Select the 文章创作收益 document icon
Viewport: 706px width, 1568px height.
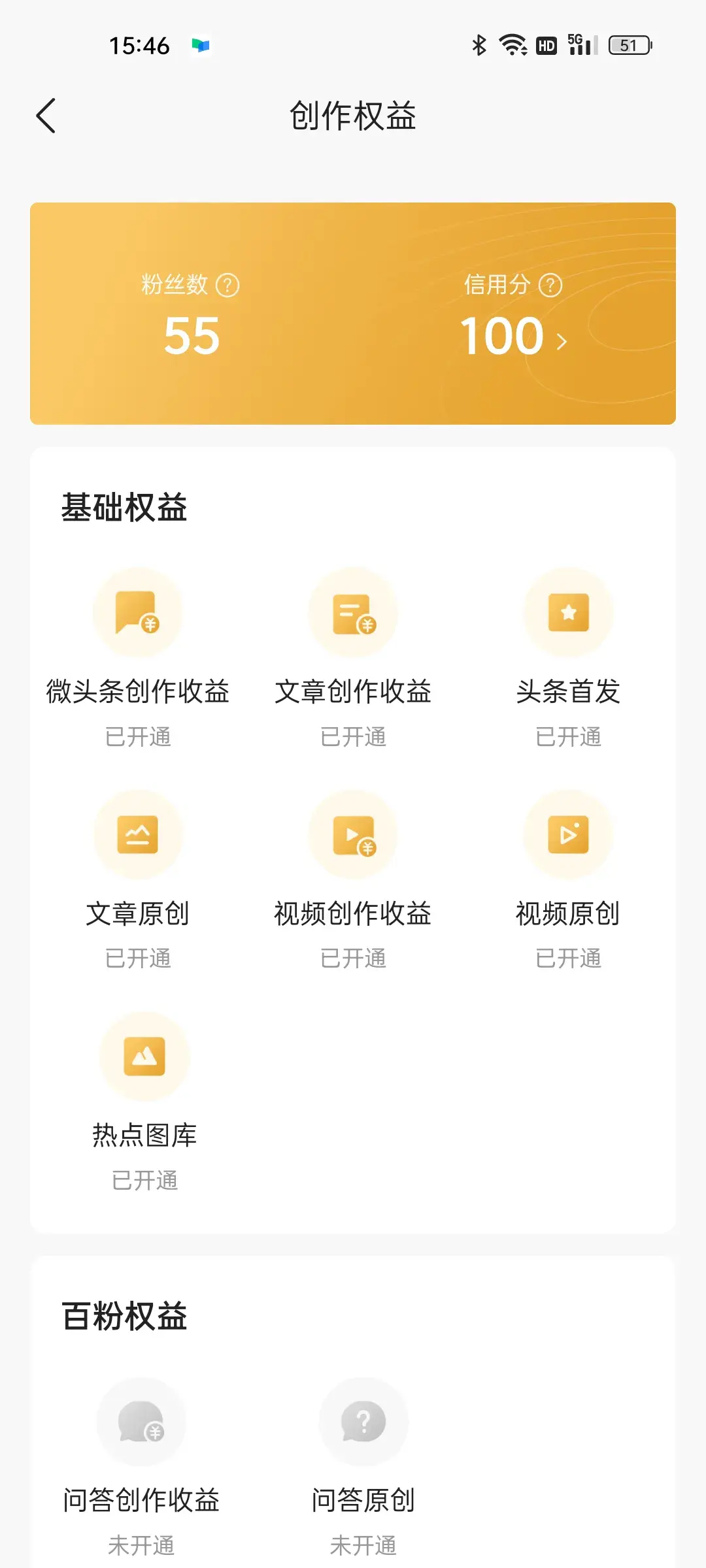coord(354,612)
